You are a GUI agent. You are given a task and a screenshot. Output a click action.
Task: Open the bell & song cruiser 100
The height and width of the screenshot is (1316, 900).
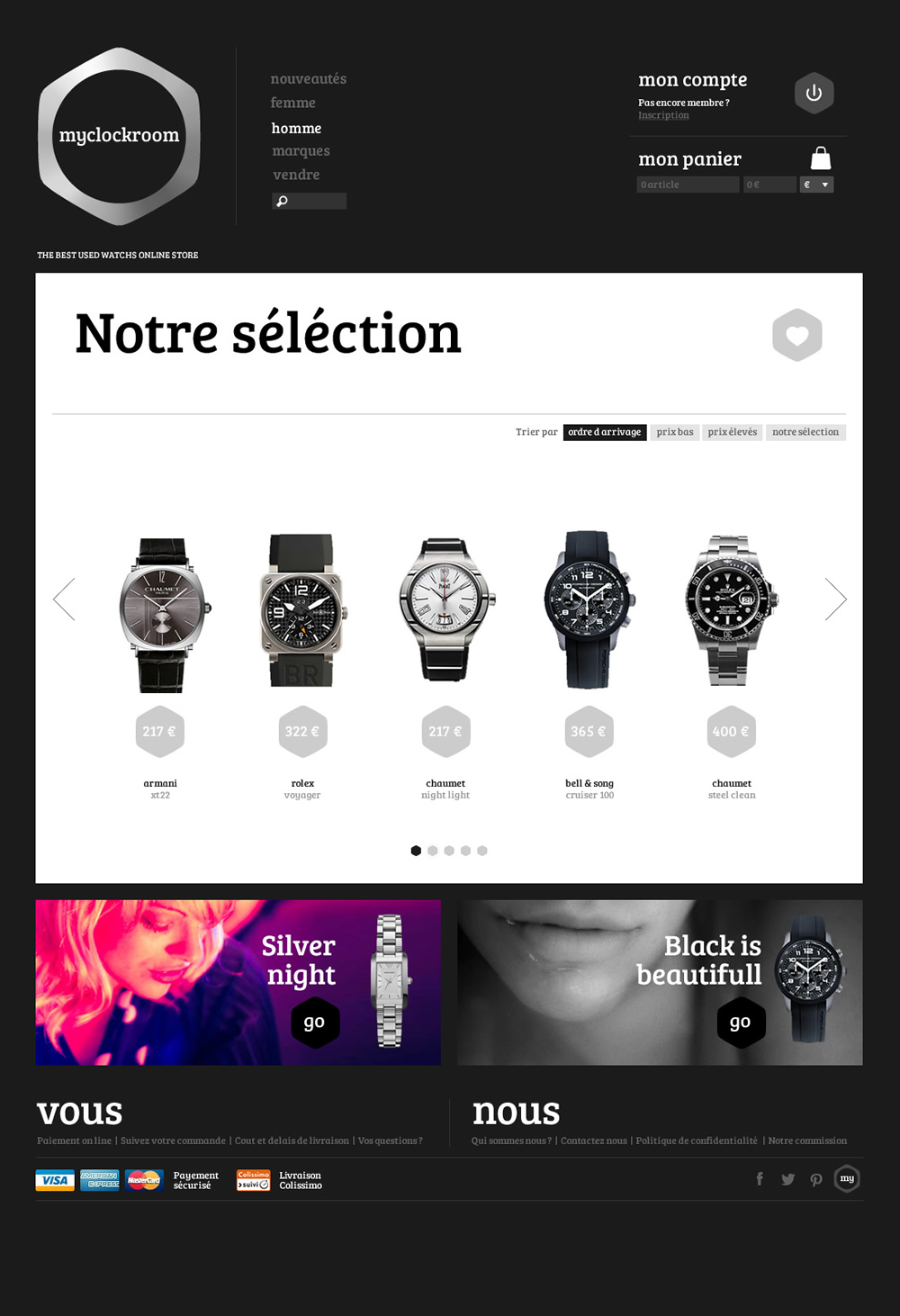pyautogui.click(x=589, y=612)
